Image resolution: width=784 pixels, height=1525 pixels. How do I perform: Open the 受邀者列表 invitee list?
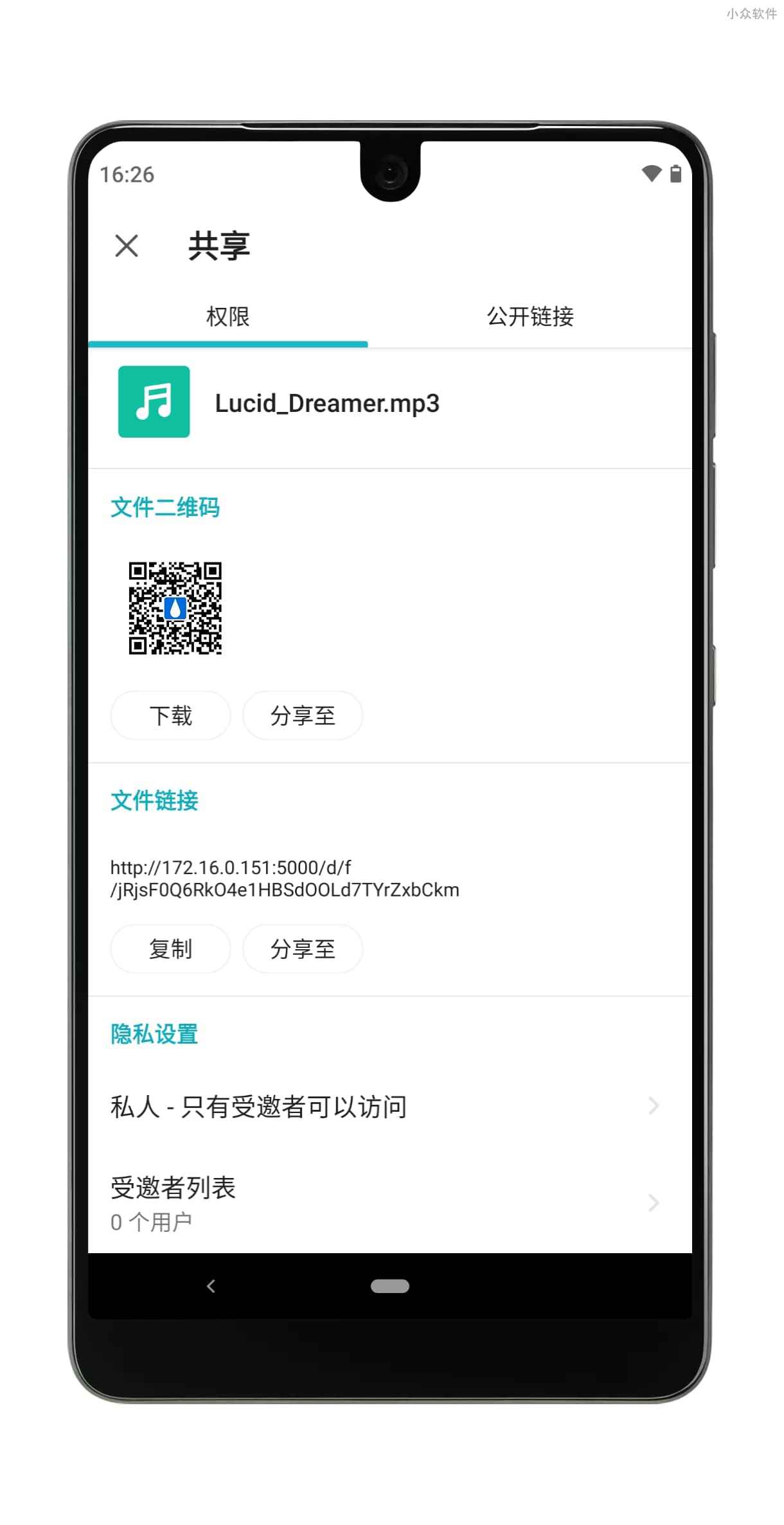[x=390, y=1202]
